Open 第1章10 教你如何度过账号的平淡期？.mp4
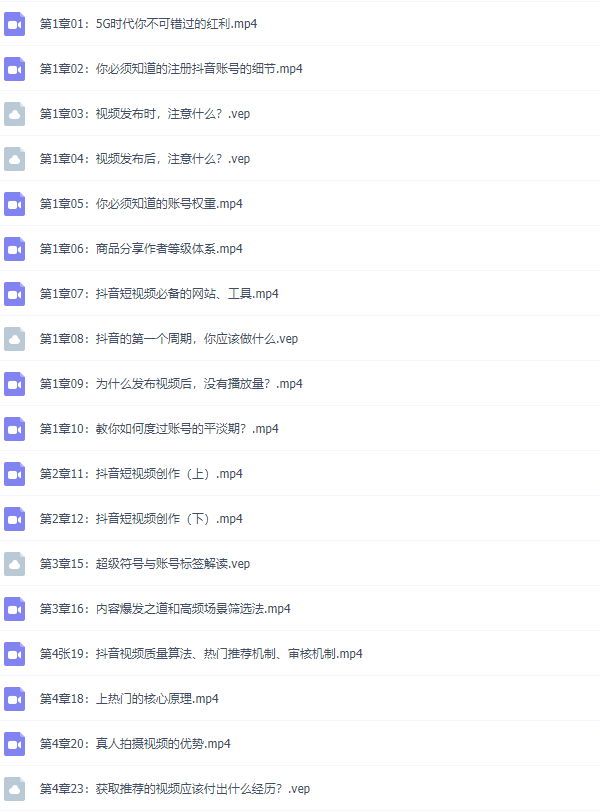 pos(158,429)
